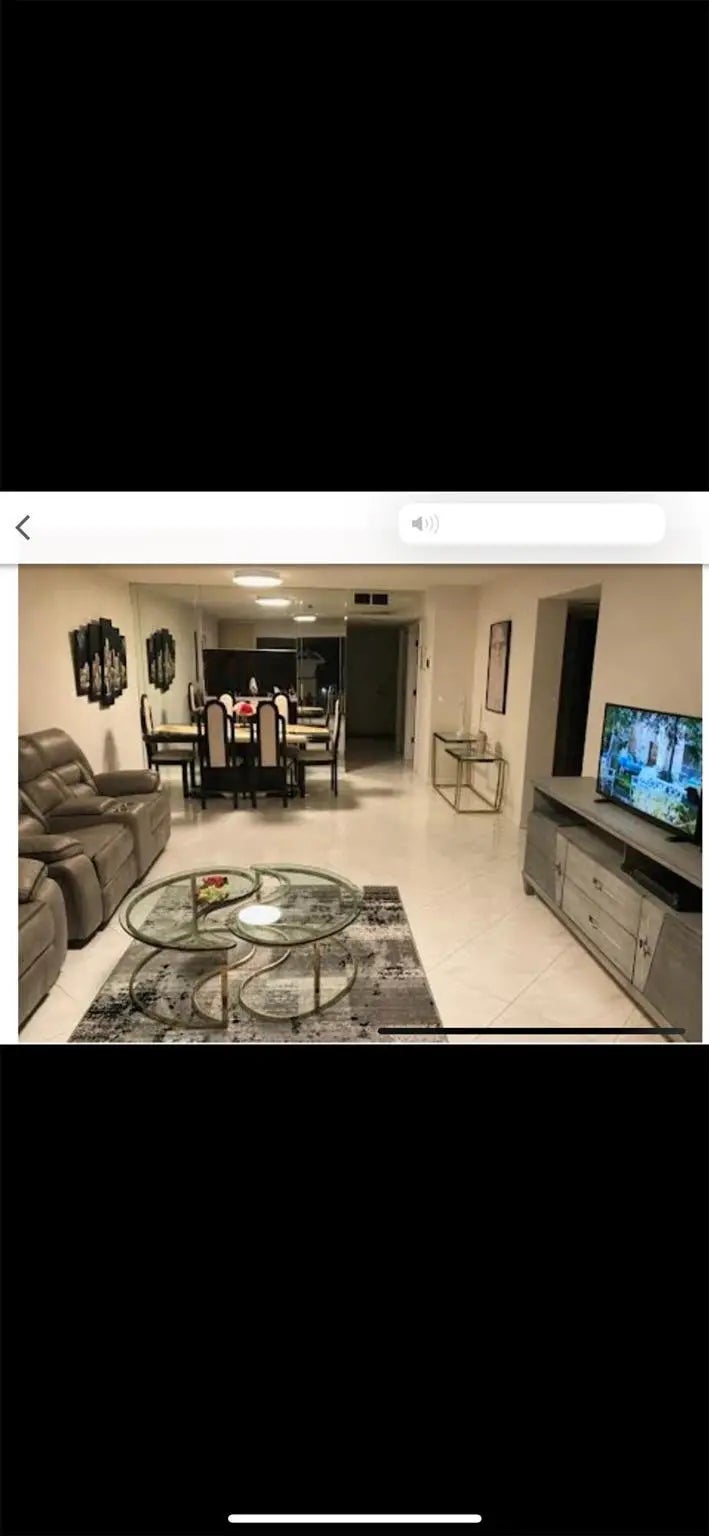Tap the back arrow above the photo

click(x=23, y=527)
